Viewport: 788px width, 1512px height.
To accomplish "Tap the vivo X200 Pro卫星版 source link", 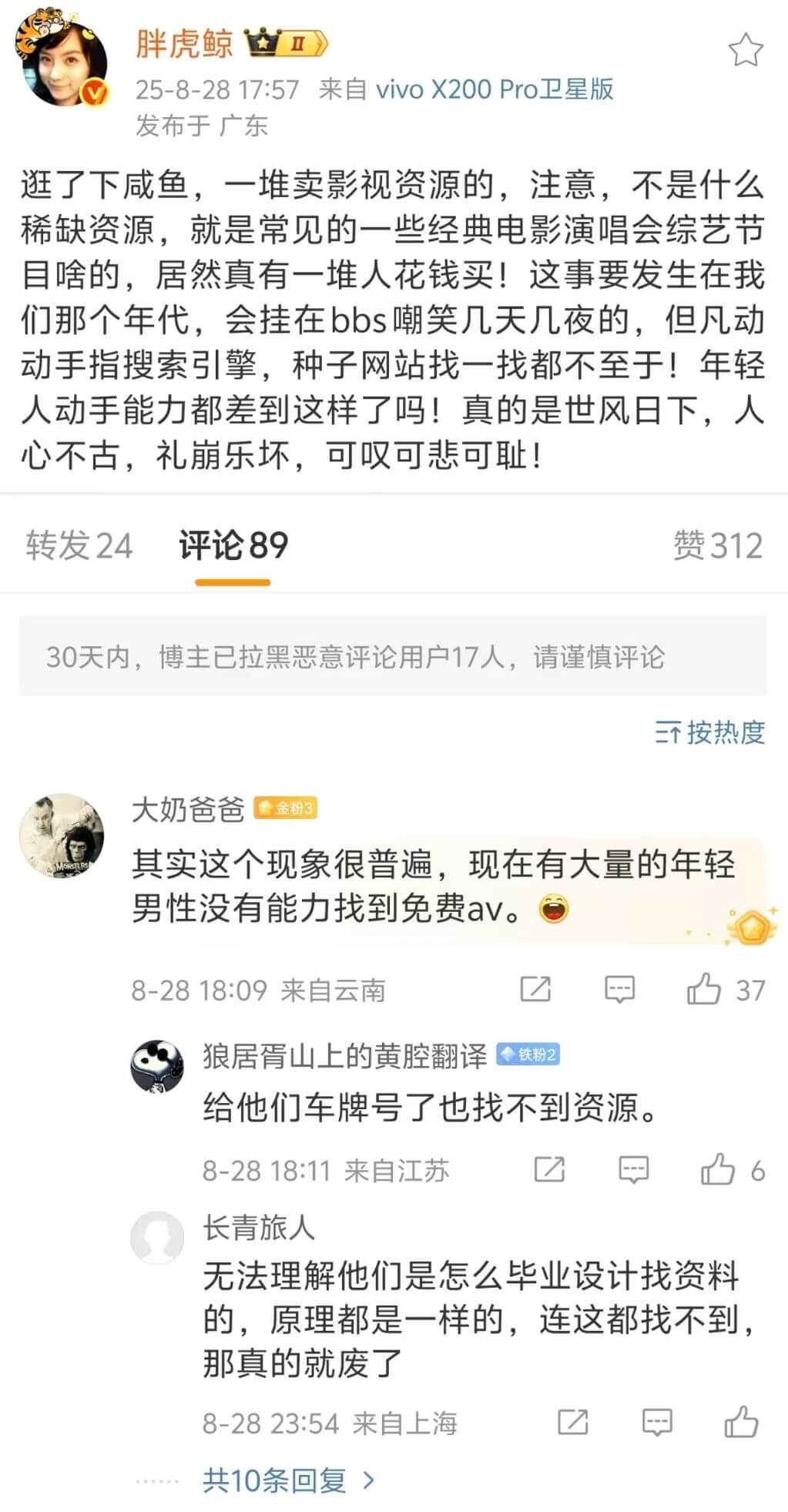I will (x=495, y=90).
